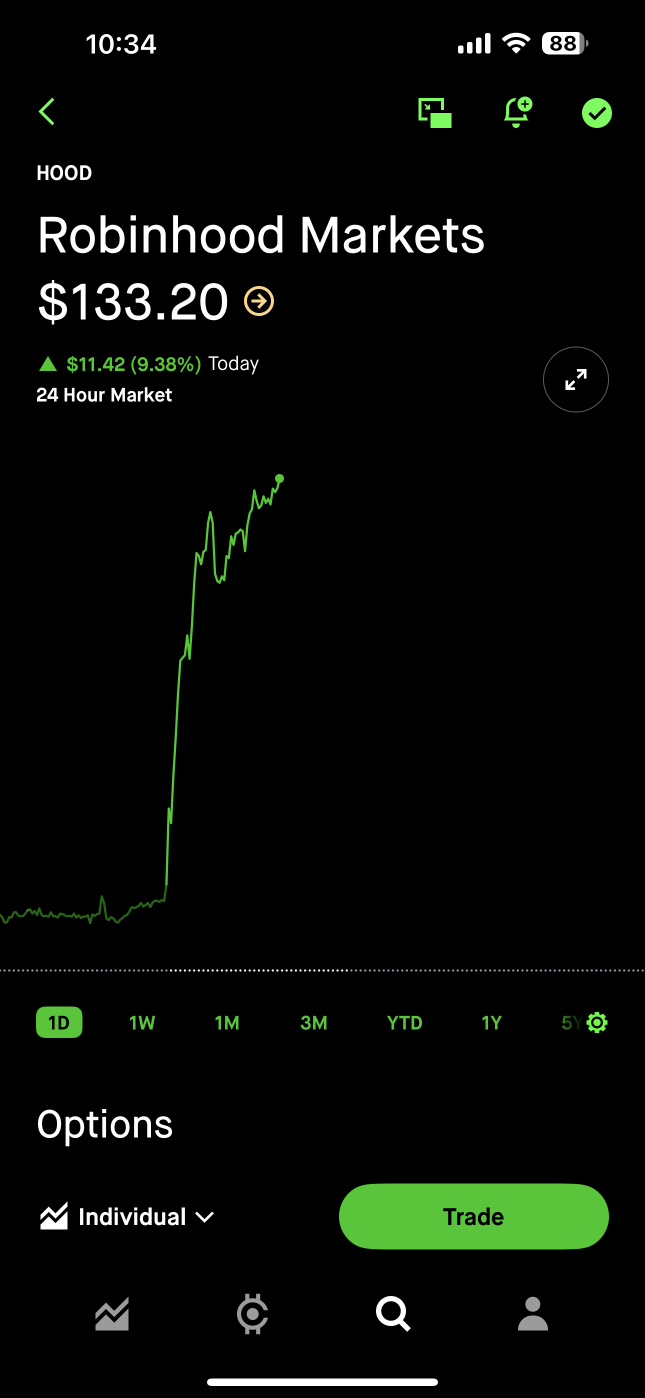Show the YTD chart range
This screenshot has height=1398, width=645.
click(x=405, y=1023)
